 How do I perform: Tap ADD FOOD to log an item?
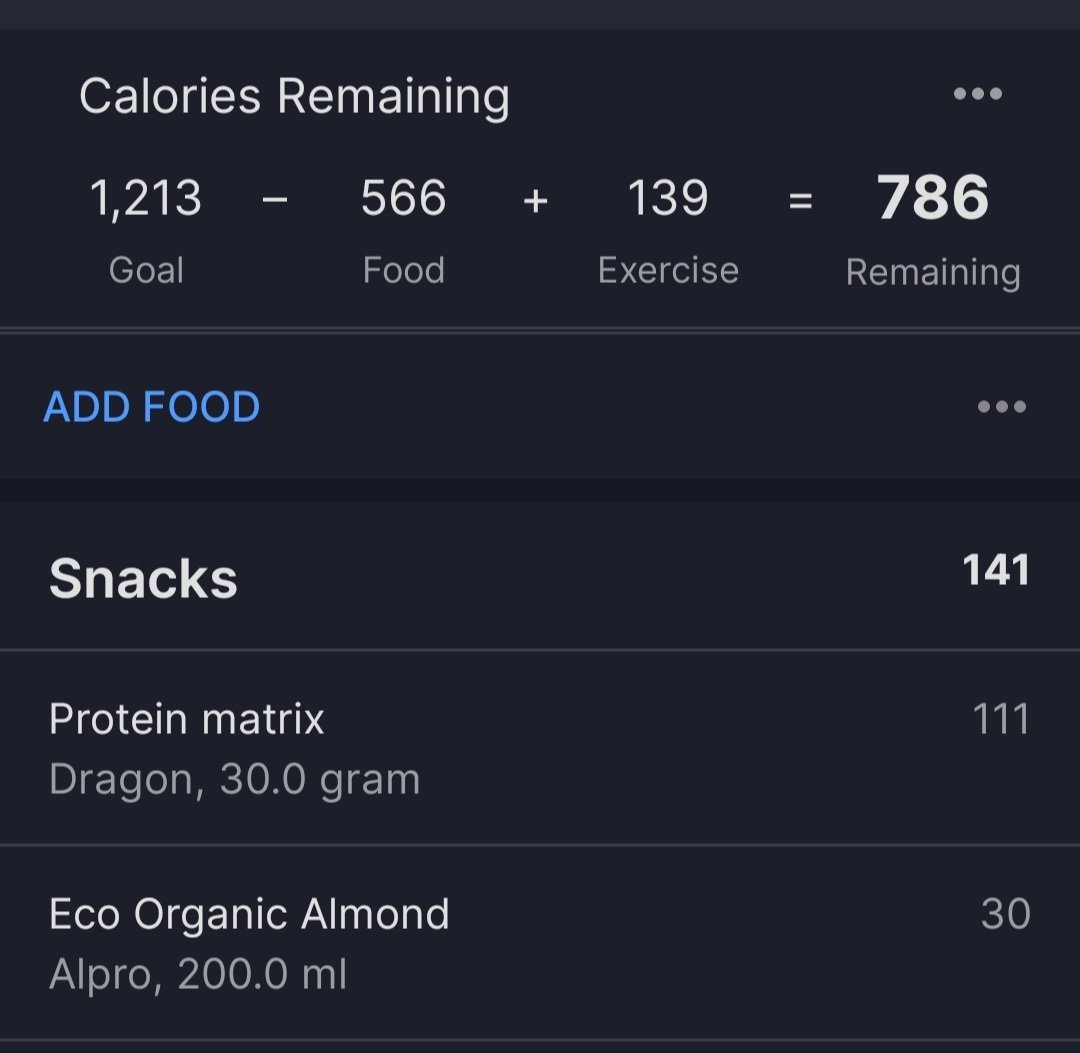tap(152, 407)
